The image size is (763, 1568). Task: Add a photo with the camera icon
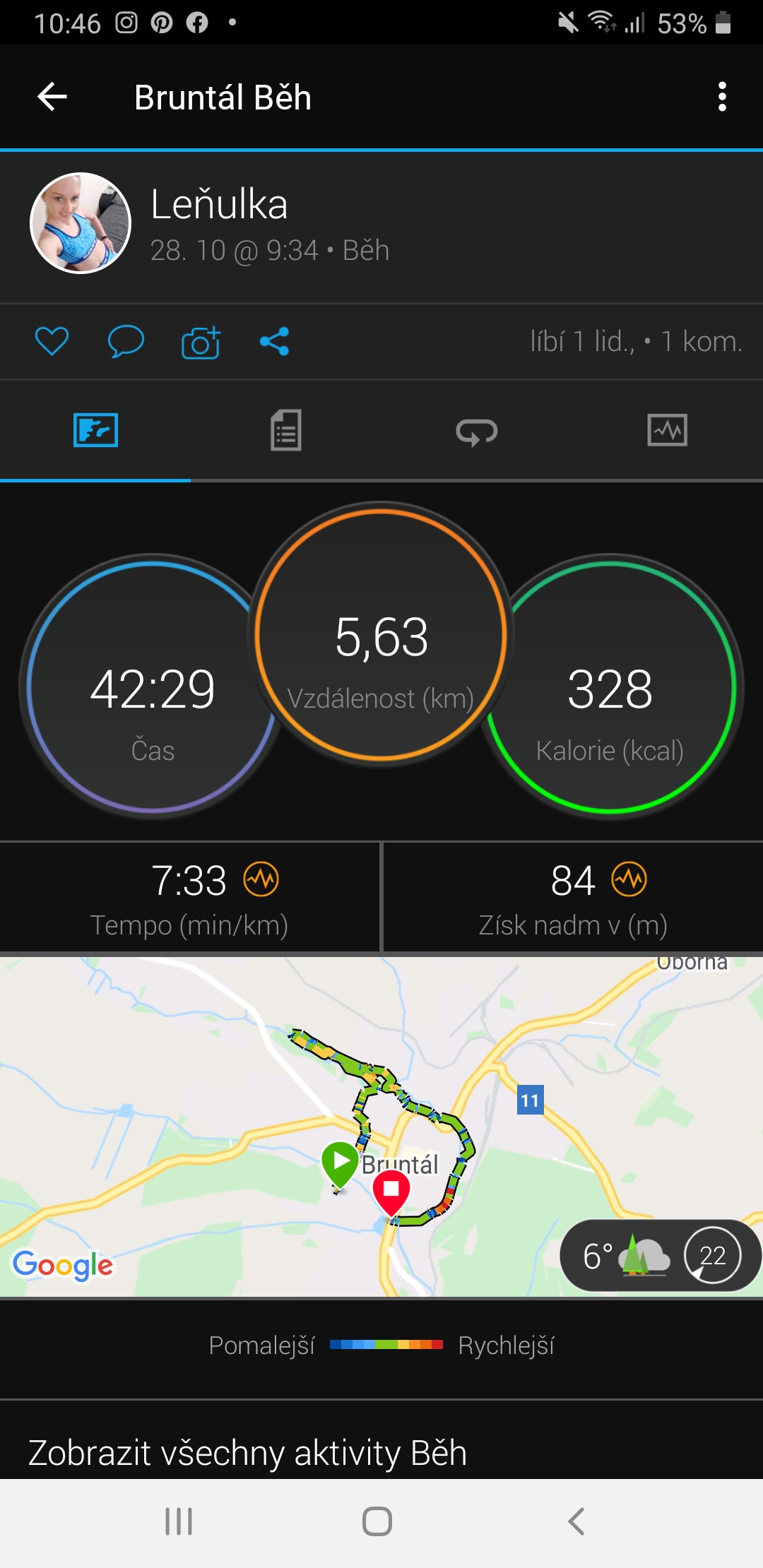(x=201, y=342)
